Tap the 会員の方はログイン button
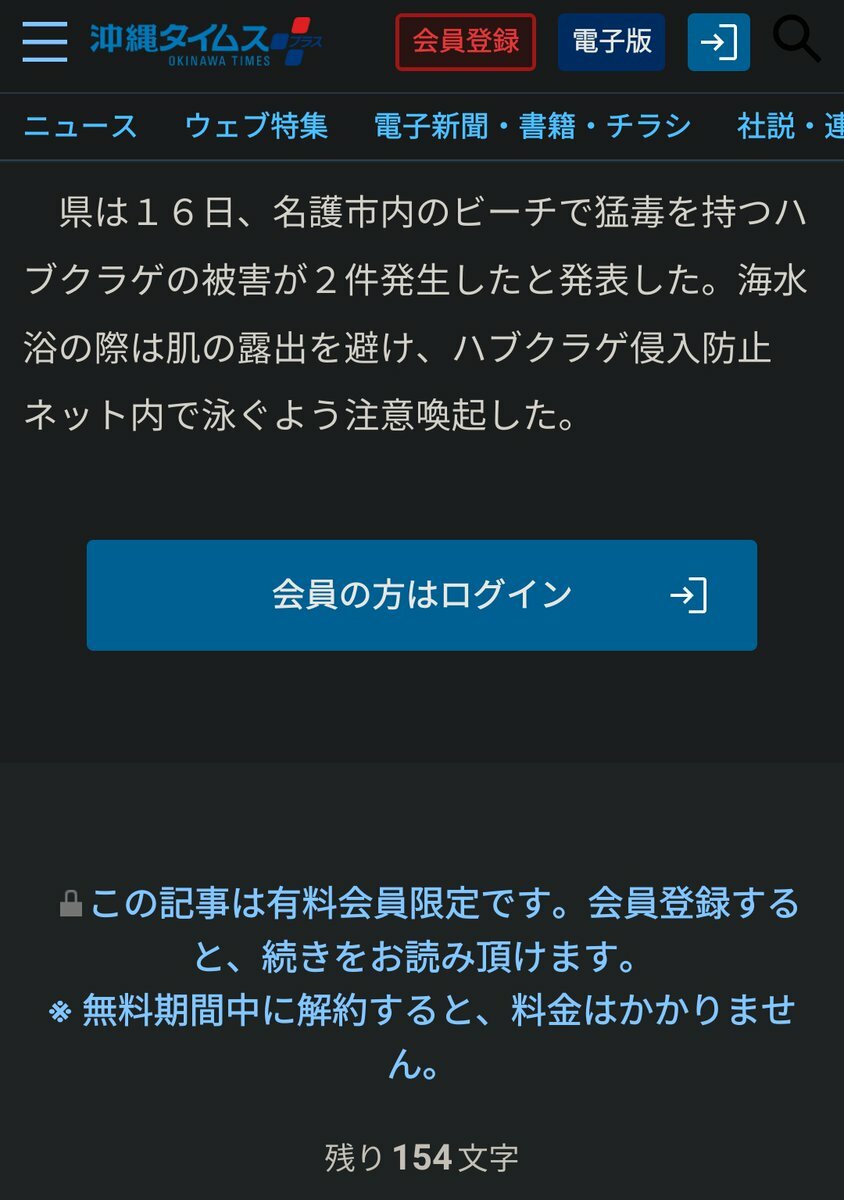The image size is (844, 1200). (421, 595)
